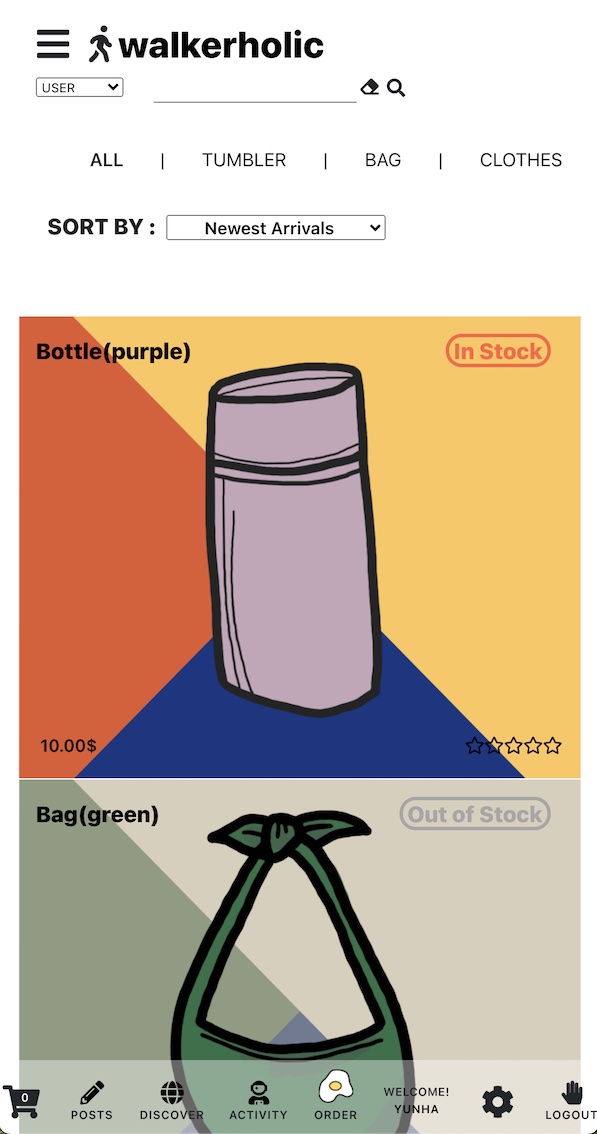Go to POSTS
Screen dimensions: 597x1134
point(92,1101)
